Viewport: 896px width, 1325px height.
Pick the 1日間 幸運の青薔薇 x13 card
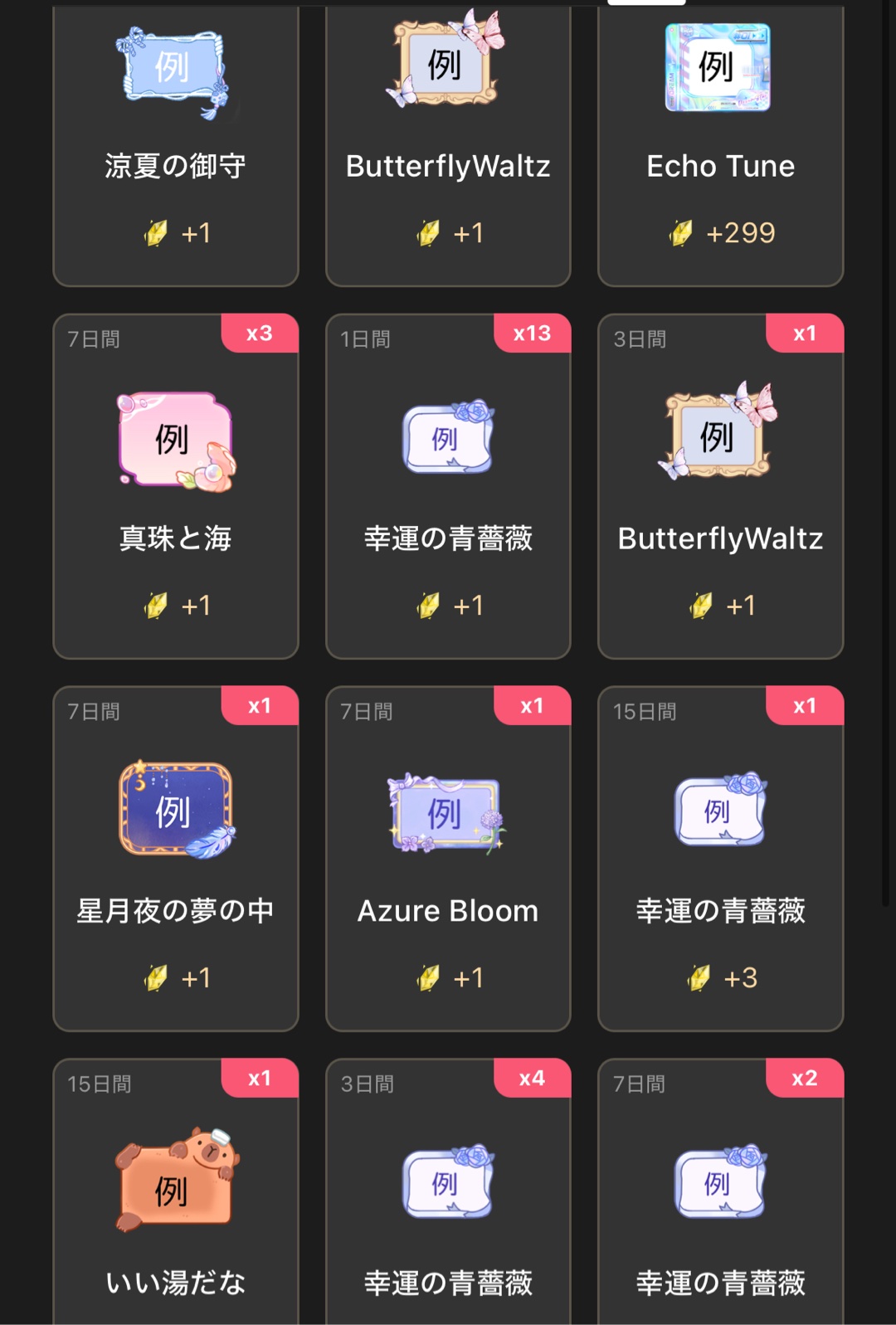click(448, 486)
